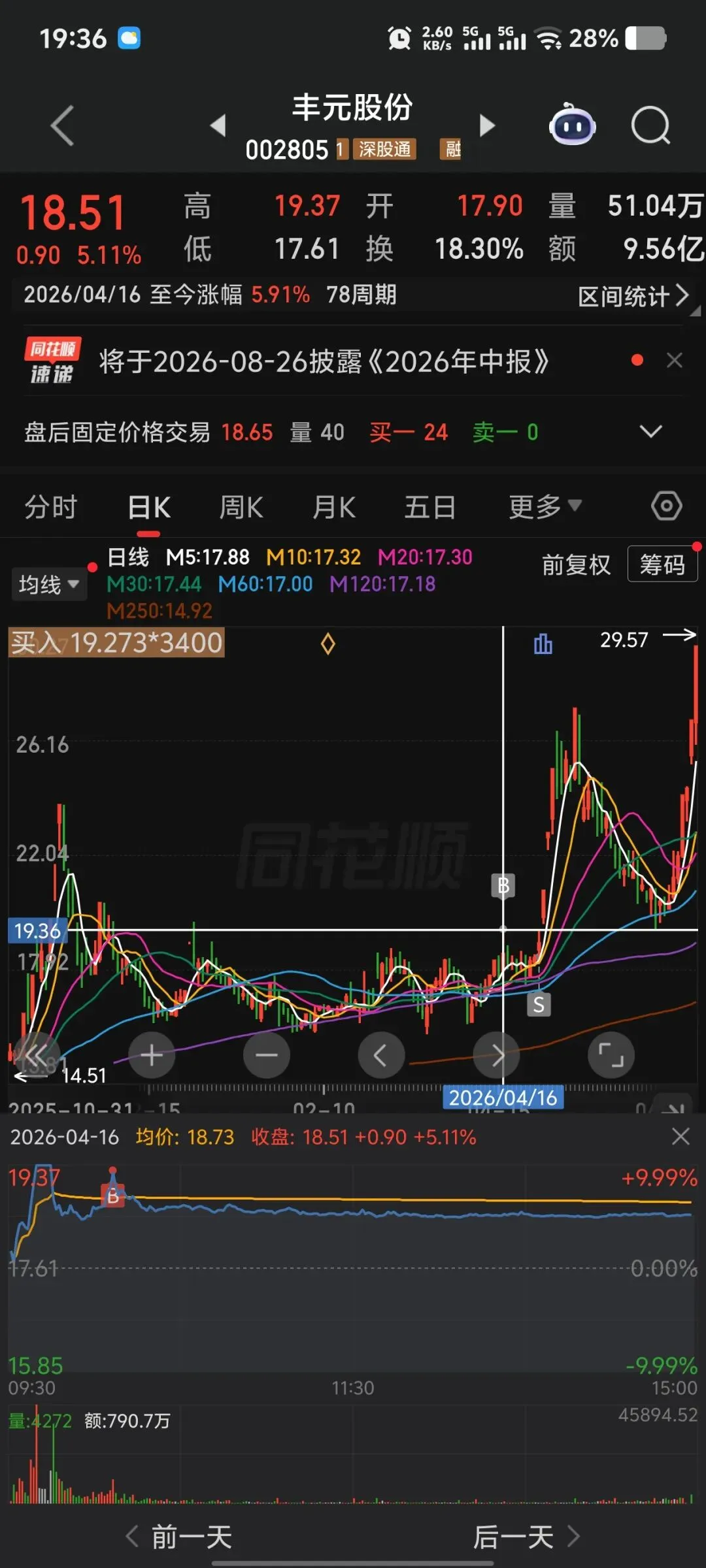Image resolution: width=706 pixels, height=1568 pixels.
Task: Zoom in the K-line chart with plus button
Action: (152, 1055)
